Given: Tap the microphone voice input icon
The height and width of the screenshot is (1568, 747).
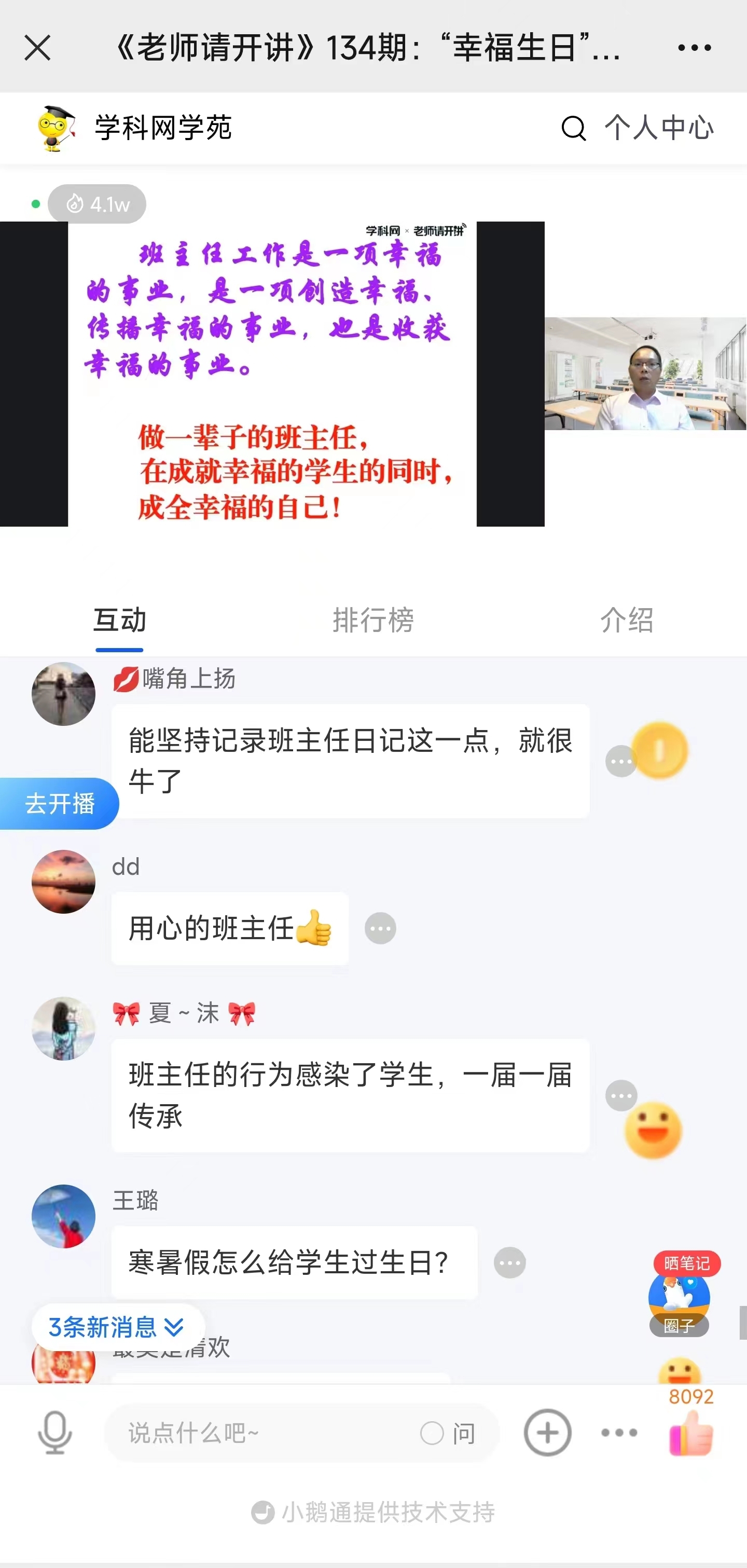Looking at the screenshot, I should [x=55, y=1433].
